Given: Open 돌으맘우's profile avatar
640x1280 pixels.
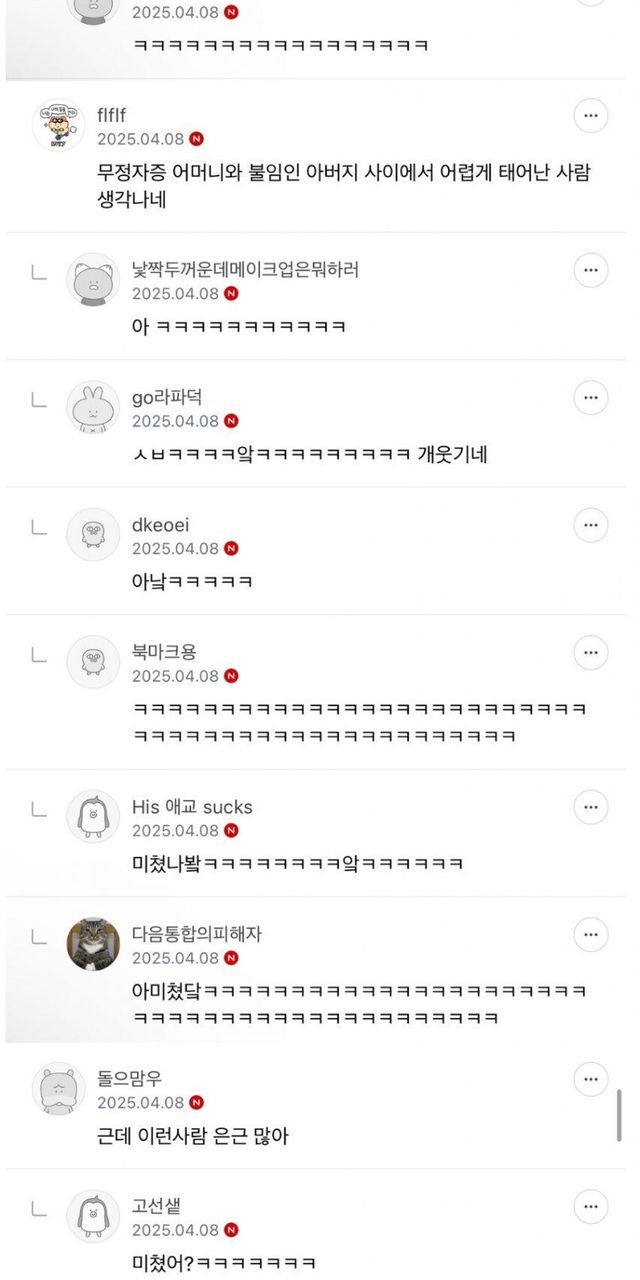Looking at the screenshot, I should click(x=58, y=1089).
